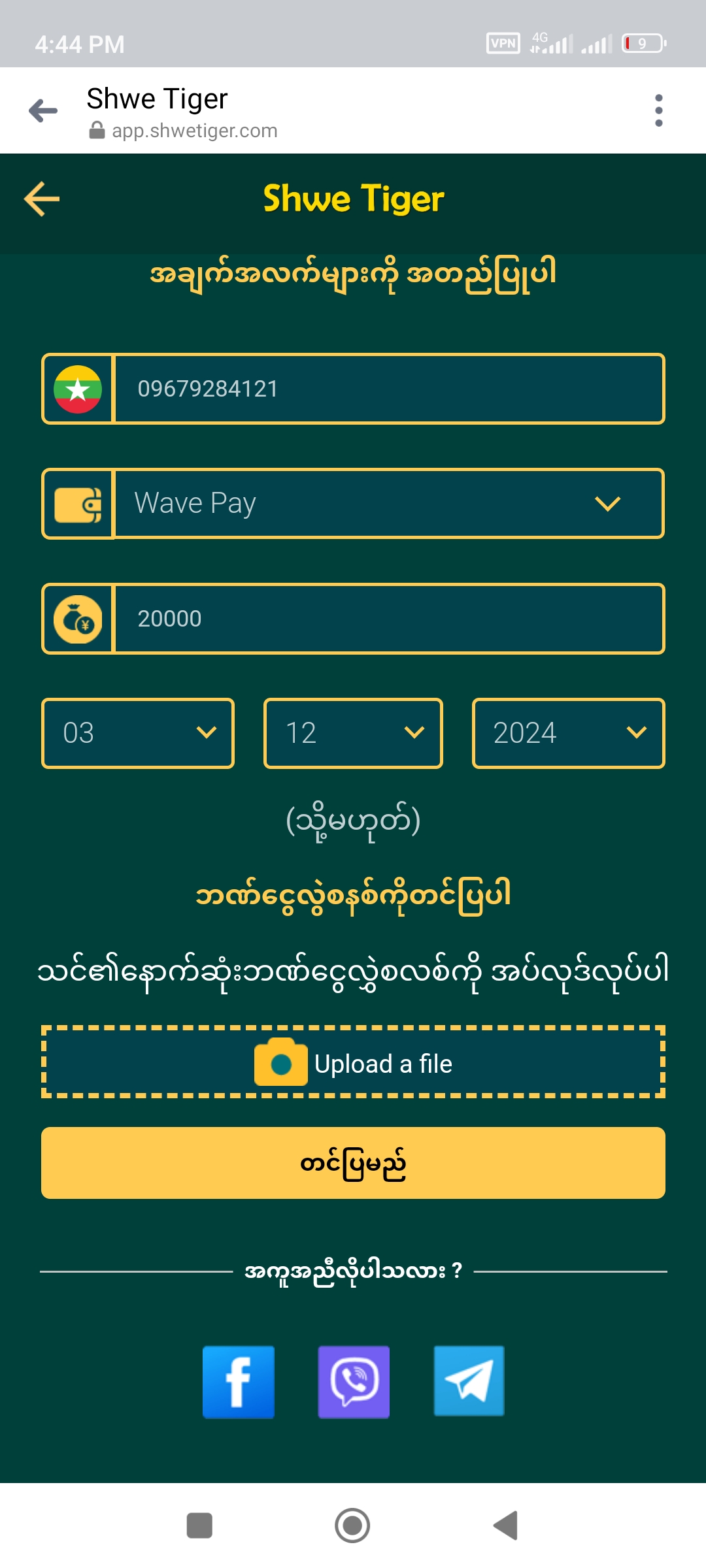Go back using the yellow in-app arrow
The height and width of the screenshot is (1568, 706).
[x=42, y=199]
